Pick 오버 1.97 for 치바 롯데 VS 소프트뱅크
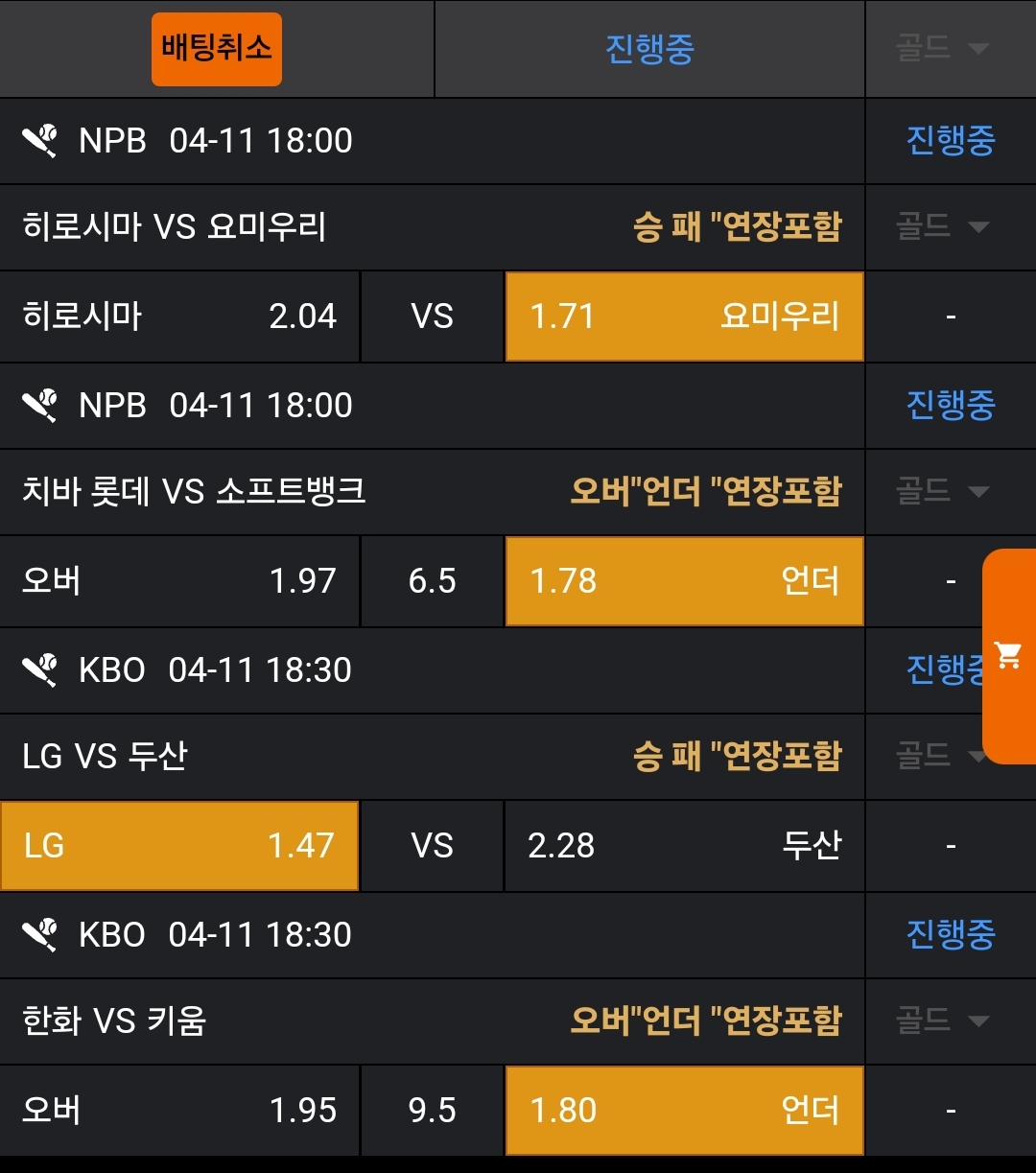This screenshot has height=1173, width=1036. [x=179, y=581]
